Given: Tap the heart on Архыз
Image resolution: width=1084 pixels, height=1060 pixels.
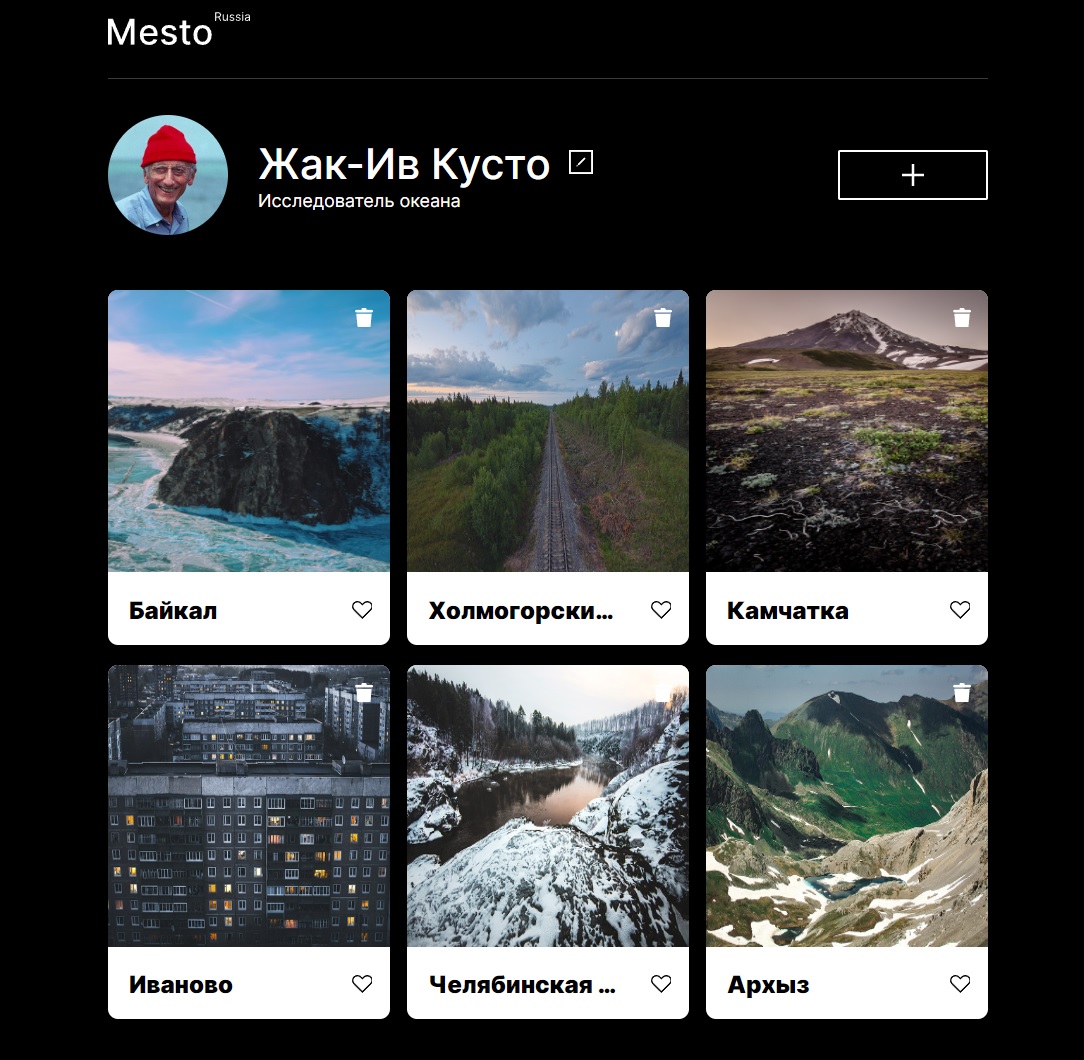Looking at the screenshot, I should 960,984.
